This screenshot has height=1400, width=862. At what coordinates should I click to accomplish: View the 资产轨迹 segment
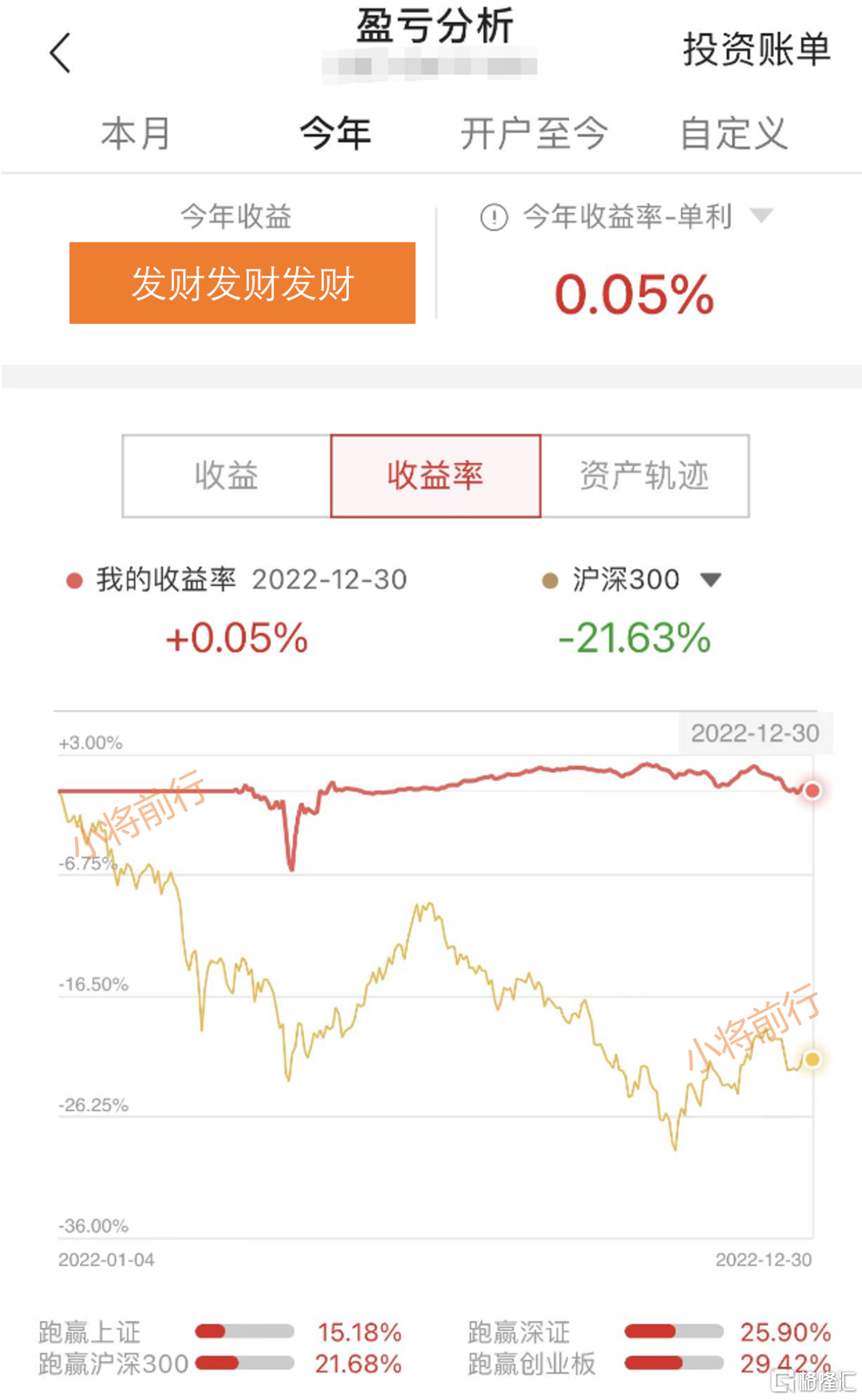644,476
